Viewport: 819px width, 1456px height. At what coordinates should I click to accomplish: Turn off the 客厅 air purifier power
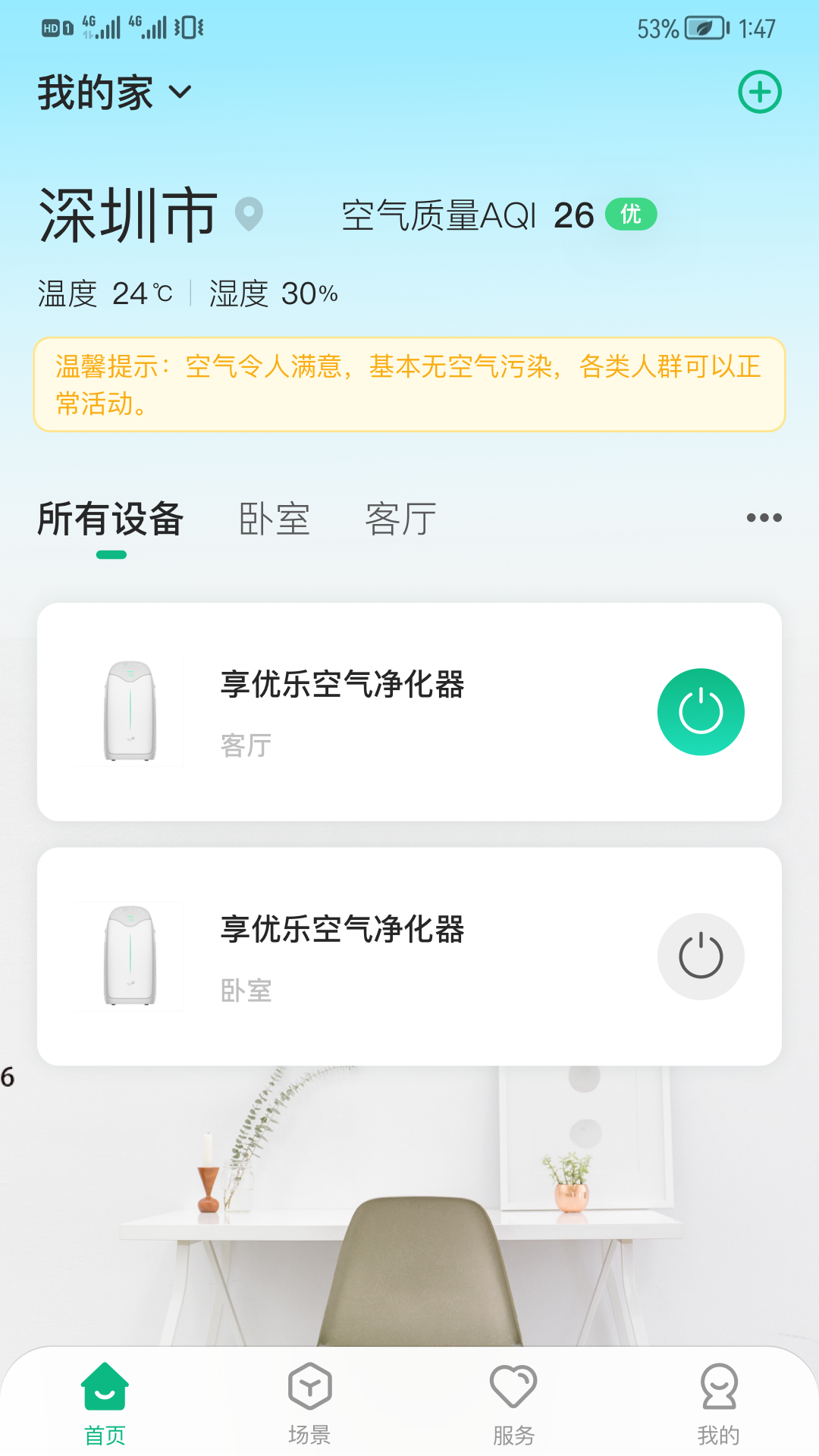pyautogui.click(x=701, y=712)
